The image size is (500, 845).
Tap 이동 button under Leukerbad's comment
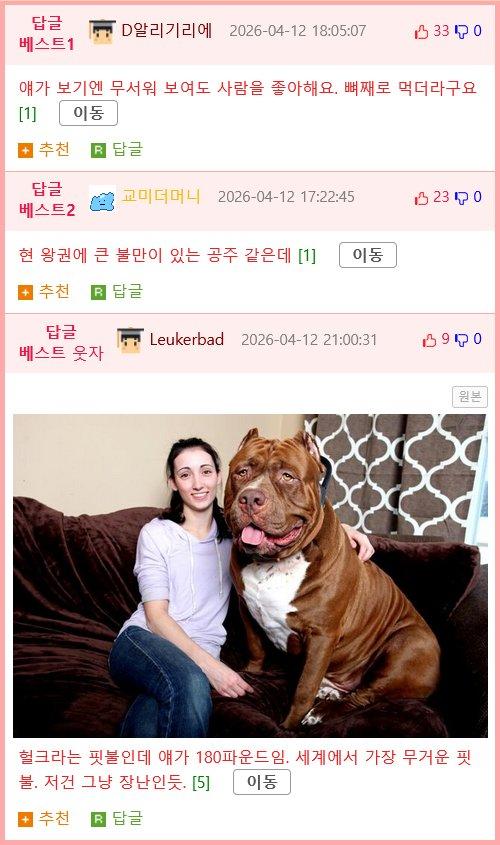(262, 782)
